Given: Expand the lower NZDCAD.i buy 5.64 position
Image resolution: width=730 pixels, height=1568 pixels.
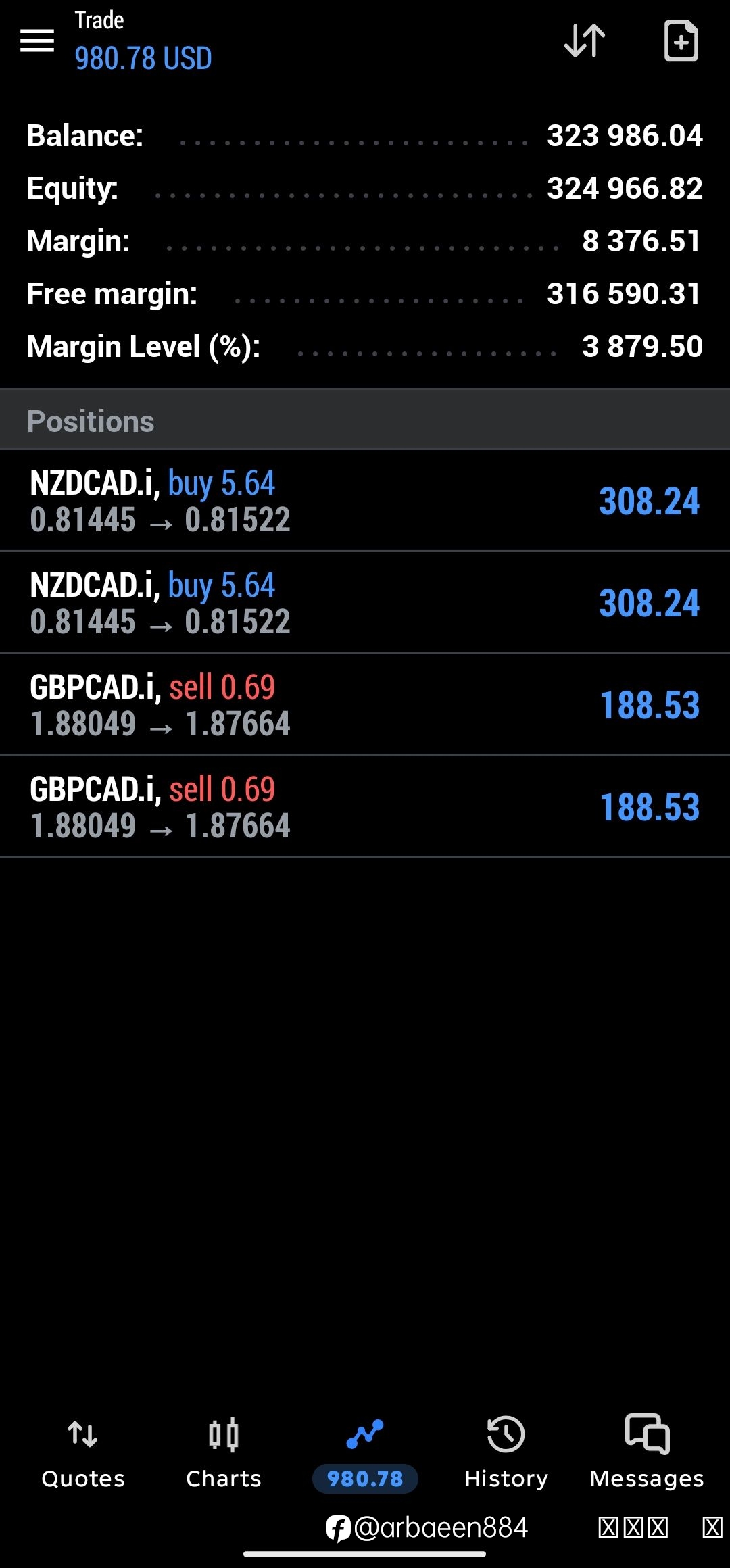Looking at the screenshot, I should pyautogui.click(x=365, y=603).
